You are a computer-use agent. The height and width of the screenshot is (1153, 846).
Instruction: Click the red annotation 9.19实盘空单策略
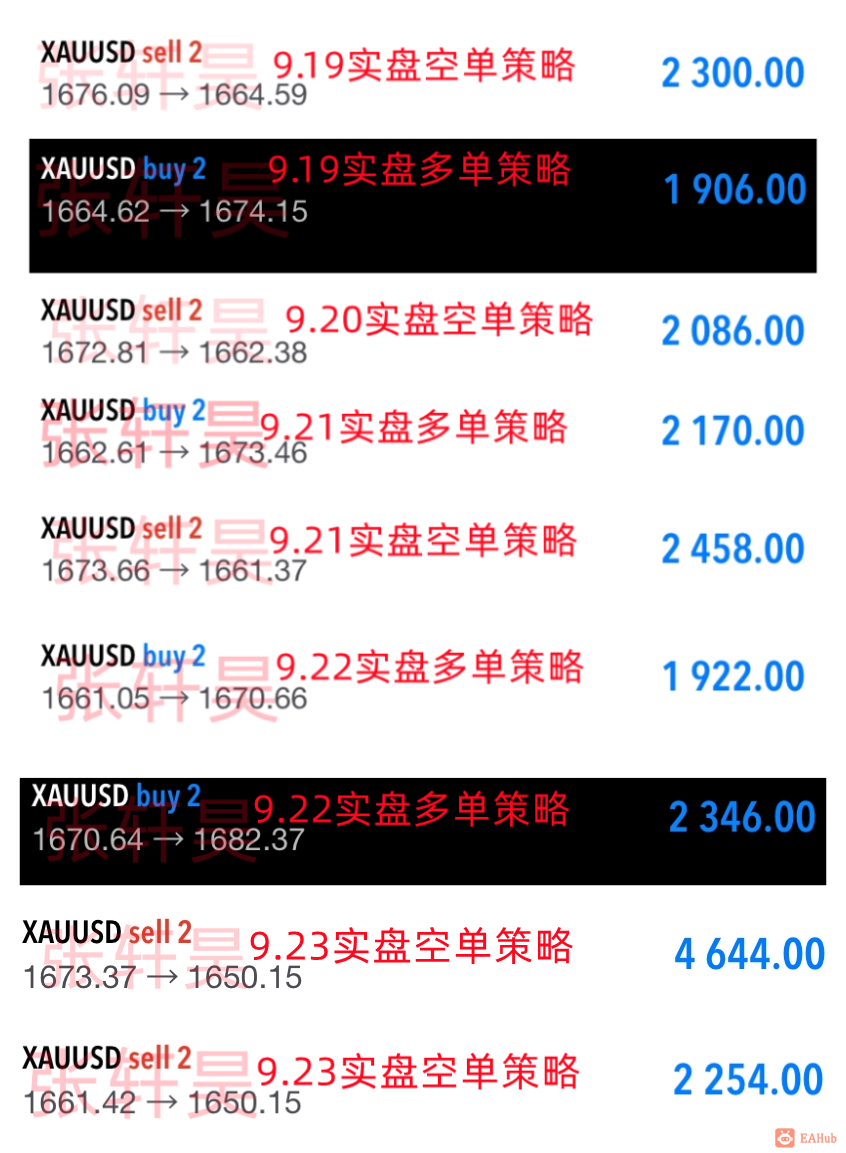[x=424, y=66]
